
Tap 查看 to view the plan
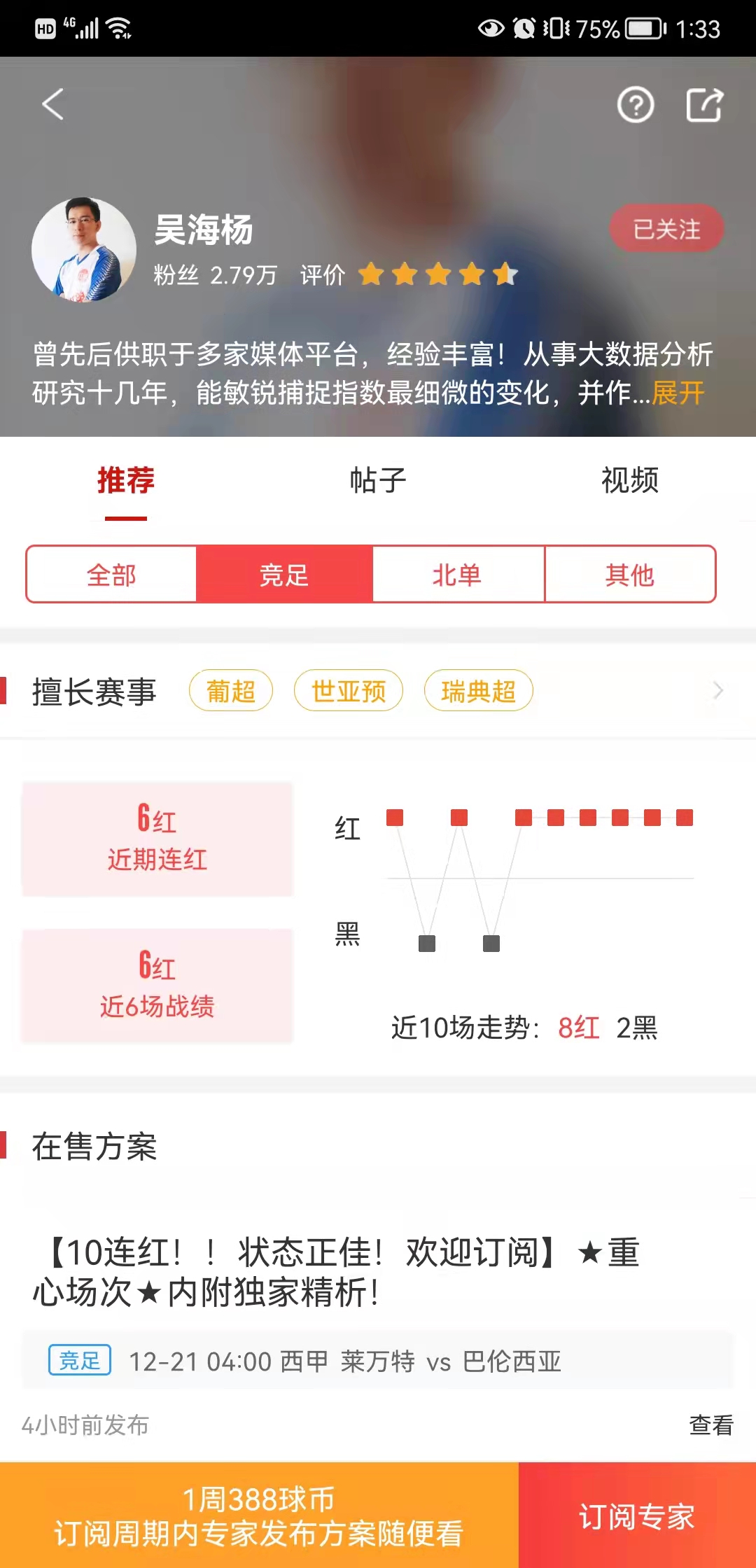click(710, 1424)
